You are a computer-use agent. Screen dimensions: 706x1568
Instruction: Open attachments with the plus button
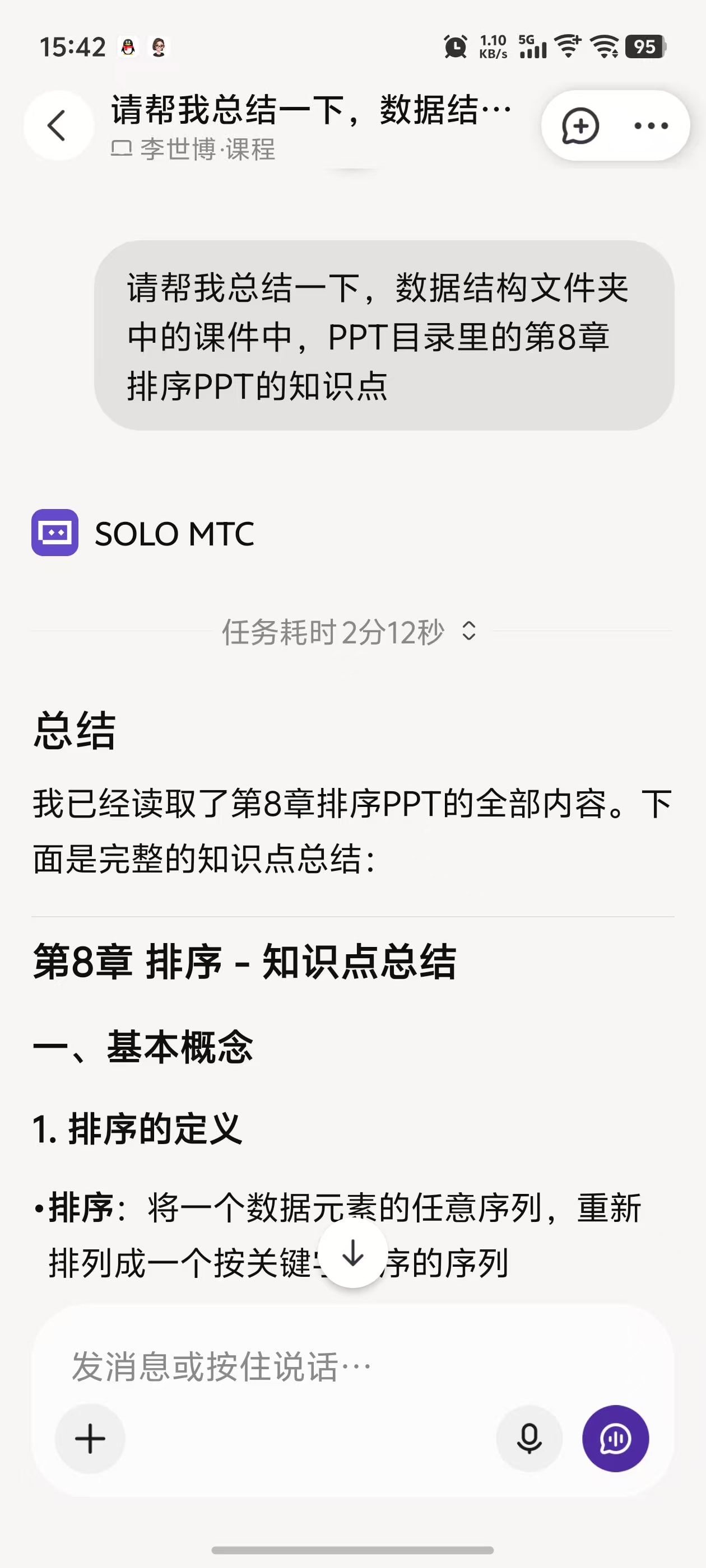click(x=90, y=1438)
